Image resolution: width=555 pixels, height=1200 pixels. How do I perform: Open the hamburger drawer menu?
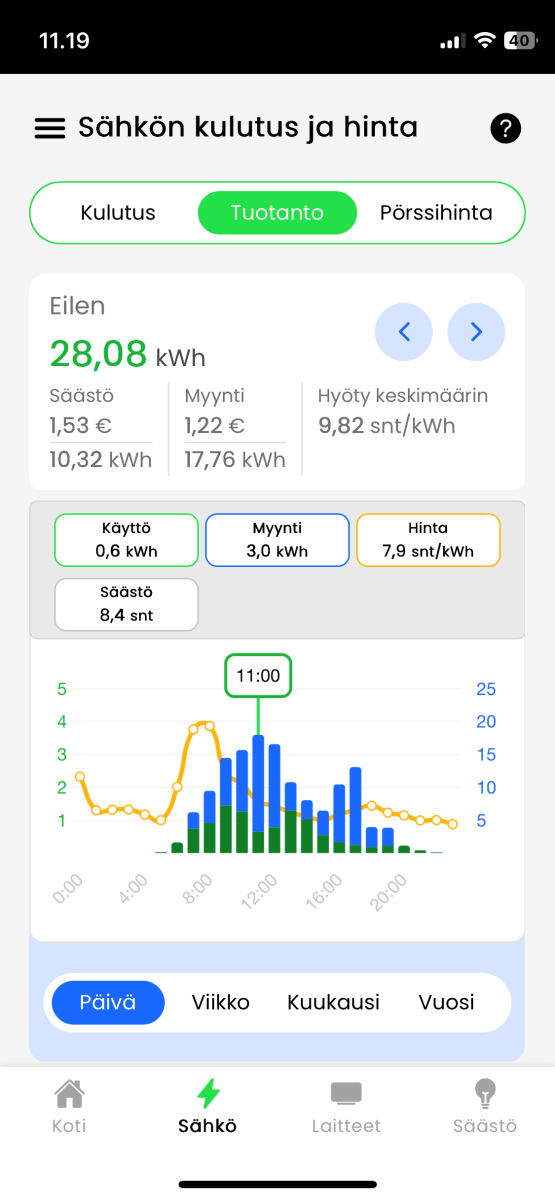coord(50,128)
